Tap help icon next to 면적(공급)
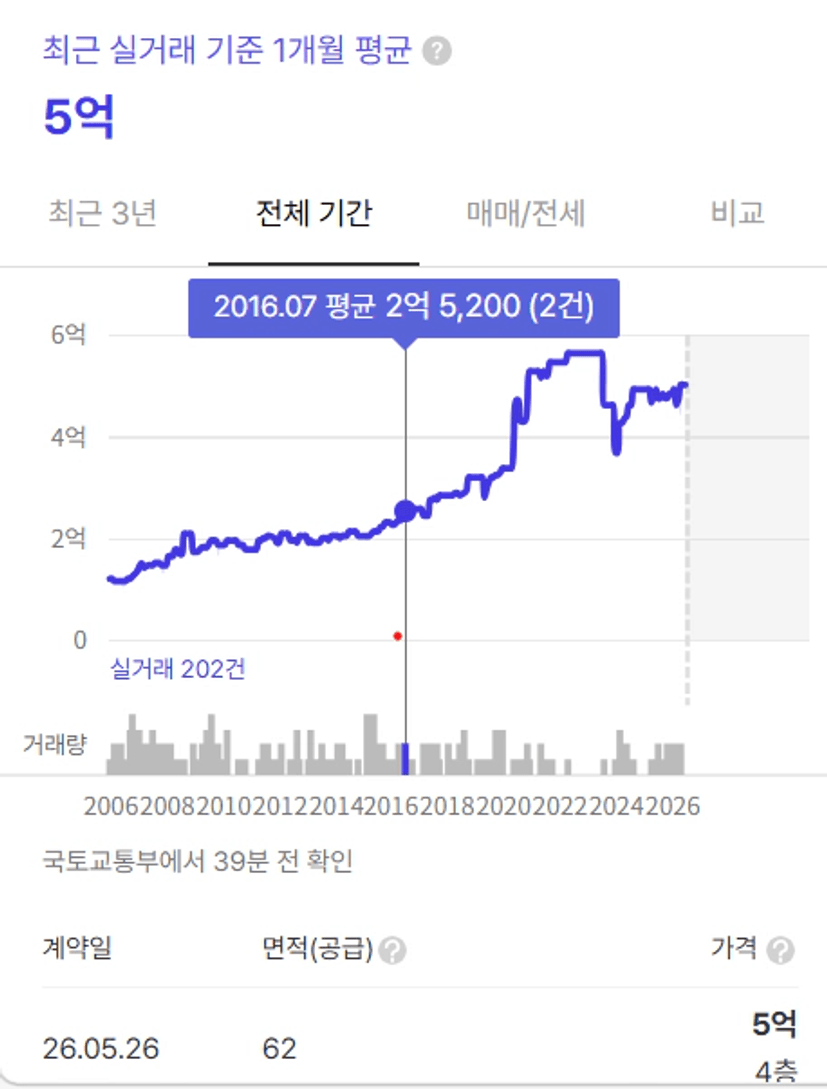 [393, 950]
